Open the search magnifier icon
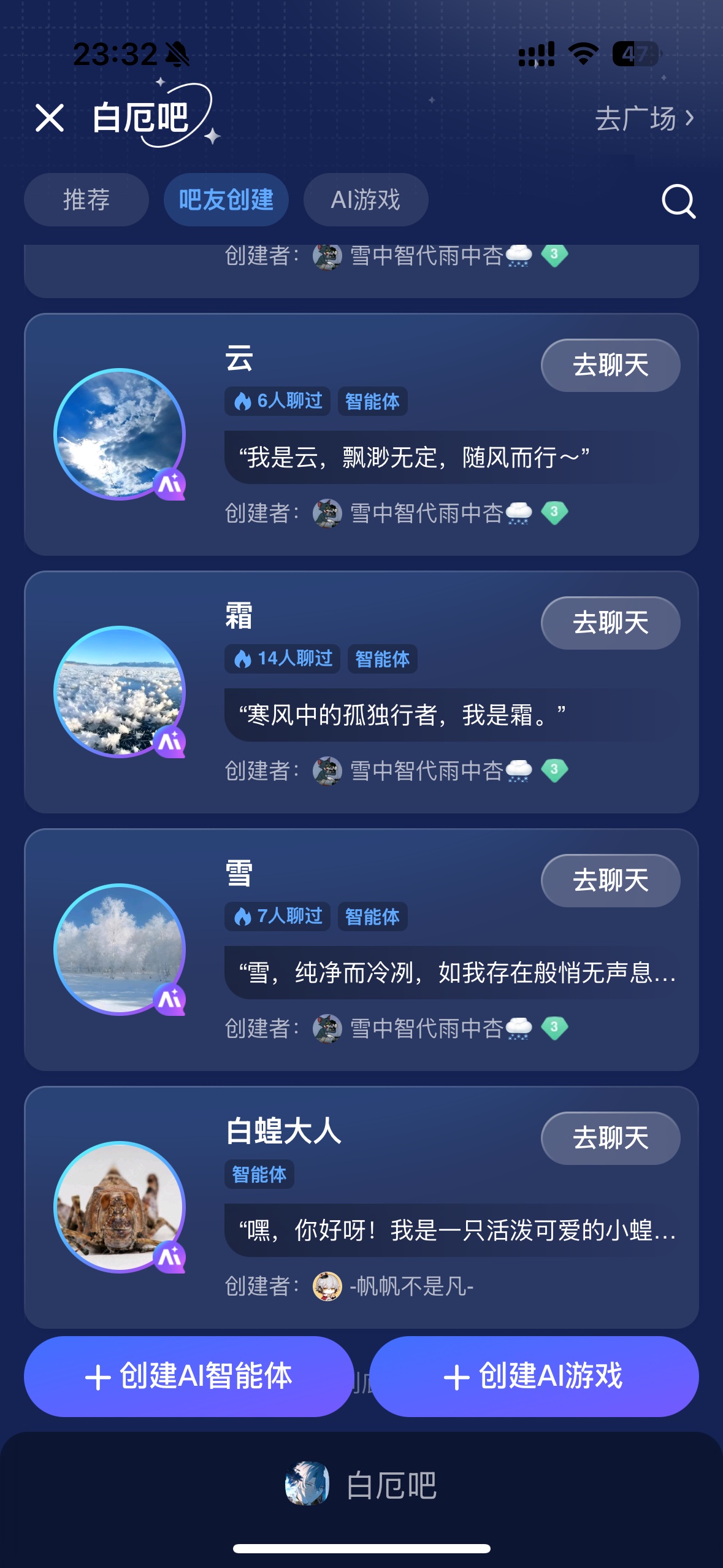Screen dimensions: 723x1568 (x=678, y=201)
